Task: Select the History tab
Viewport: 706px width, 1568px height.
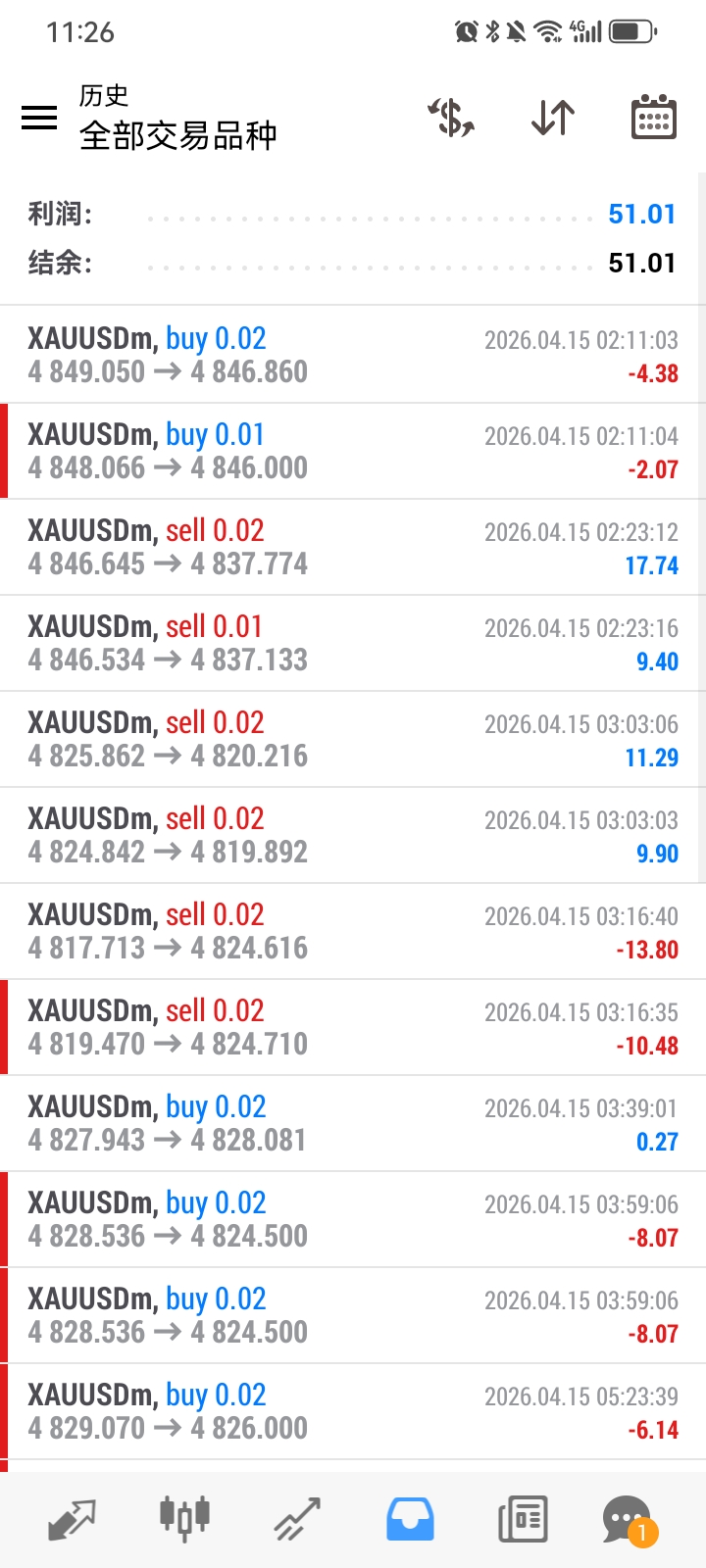Action: 410,1520
